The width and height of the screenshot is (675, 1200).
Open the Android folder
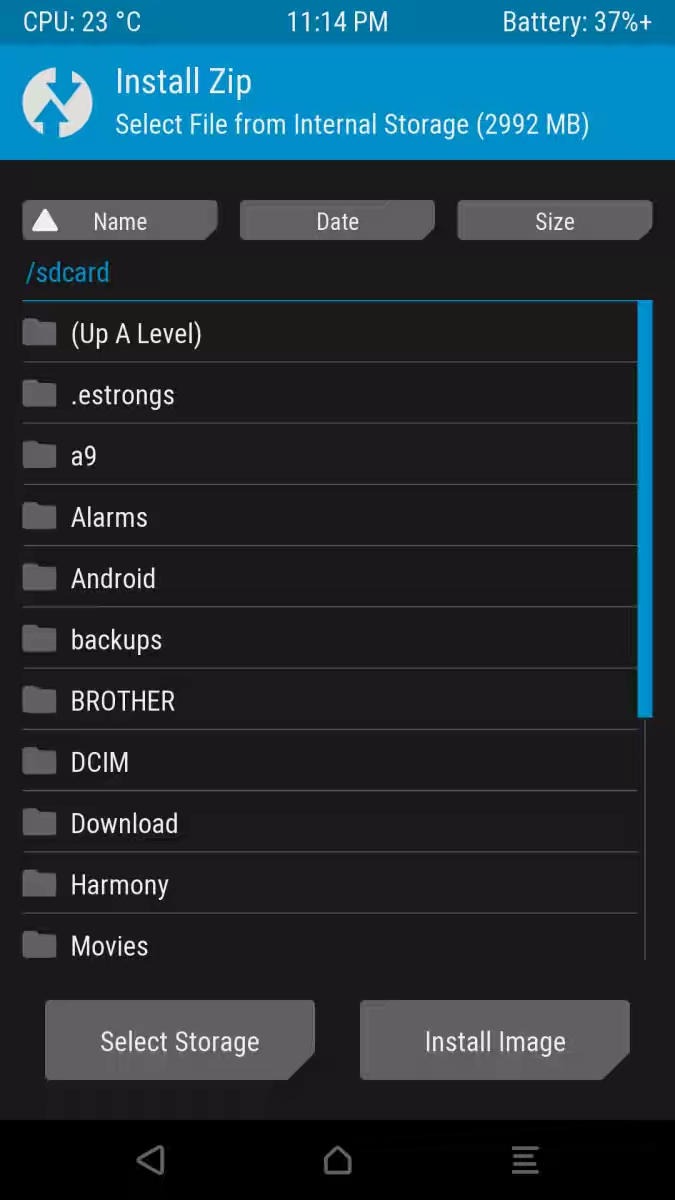click(113, 578)
